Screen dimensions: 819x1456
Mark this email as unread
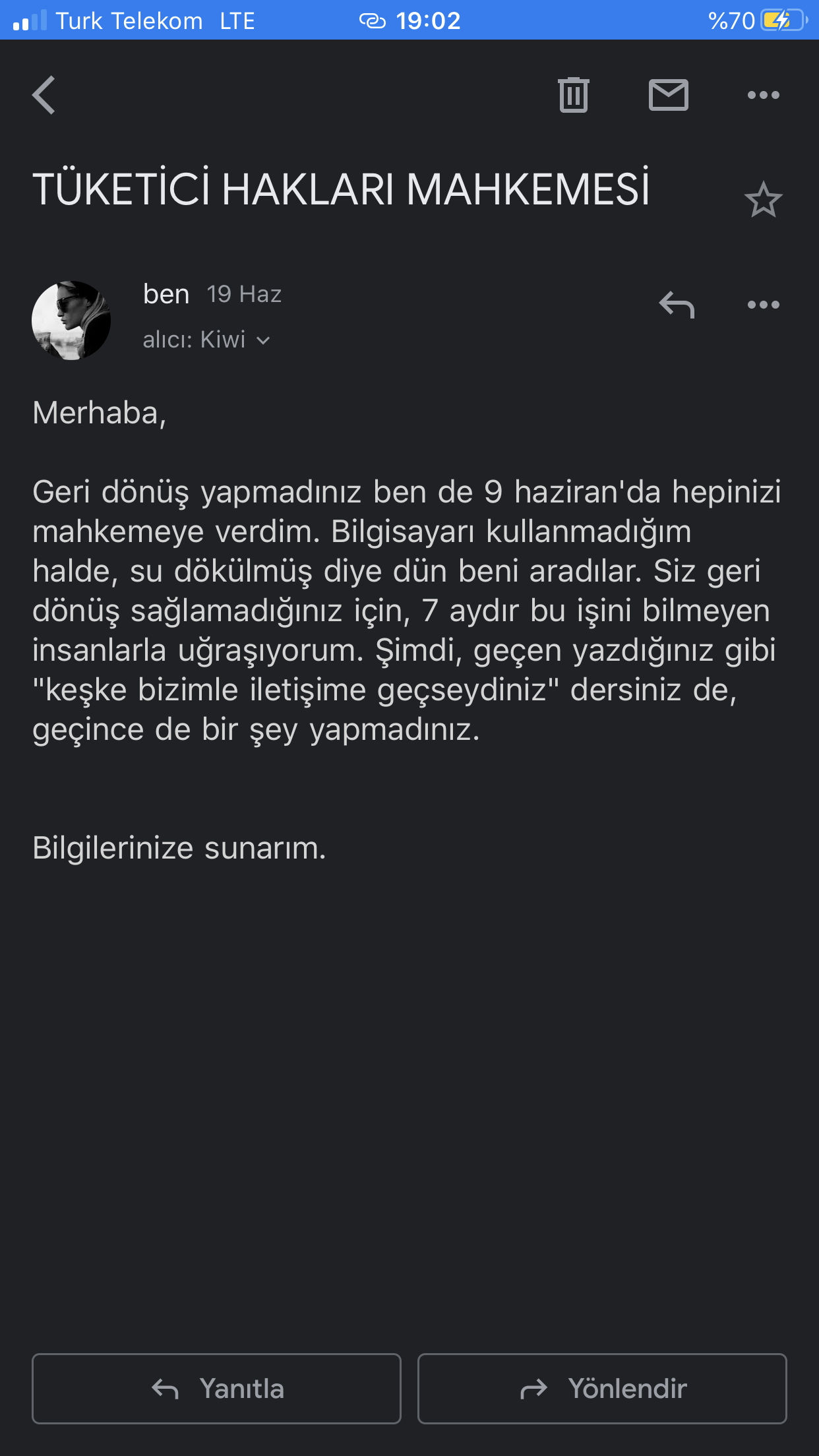click(x=668, y=95)
